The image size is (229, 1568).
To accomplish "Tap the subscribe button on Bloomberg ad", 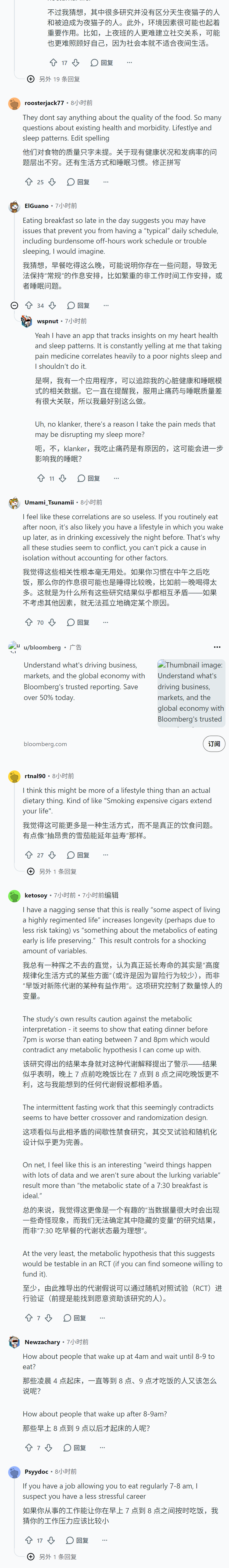I will point(214,743).
